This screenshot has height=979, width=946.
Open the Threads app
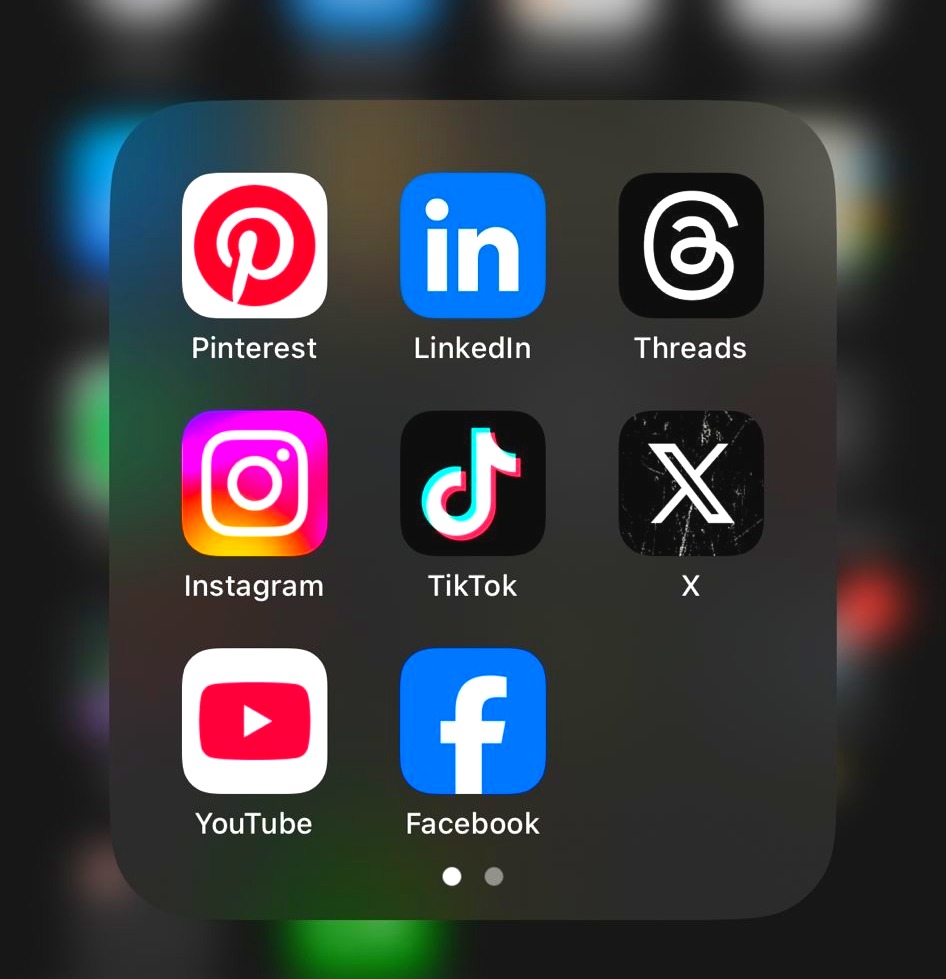point(690,245)
